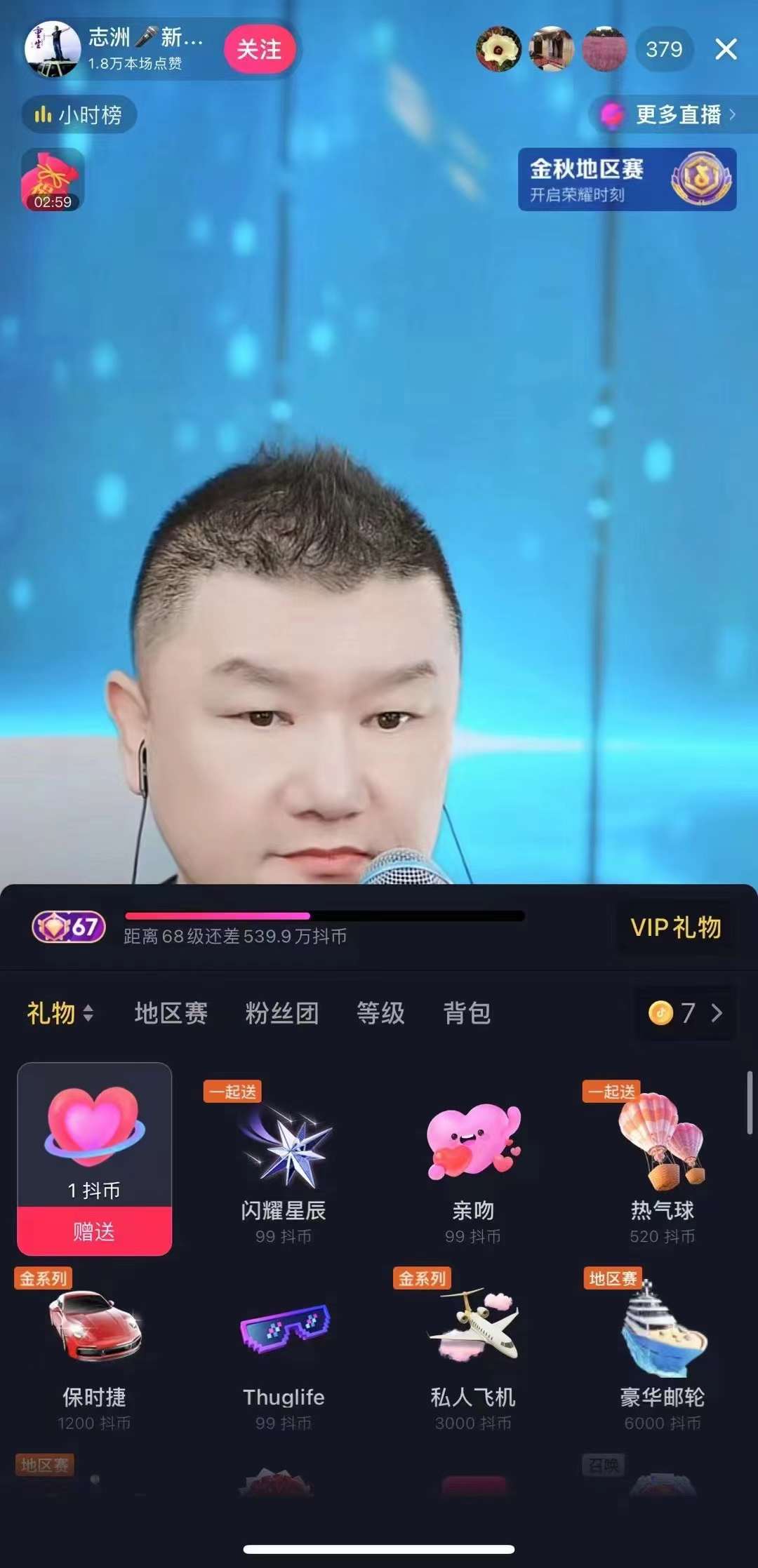This screenshot has width=758, height=1568.
Task: Open the red lucky bag countdown
Action: (53, 180)
